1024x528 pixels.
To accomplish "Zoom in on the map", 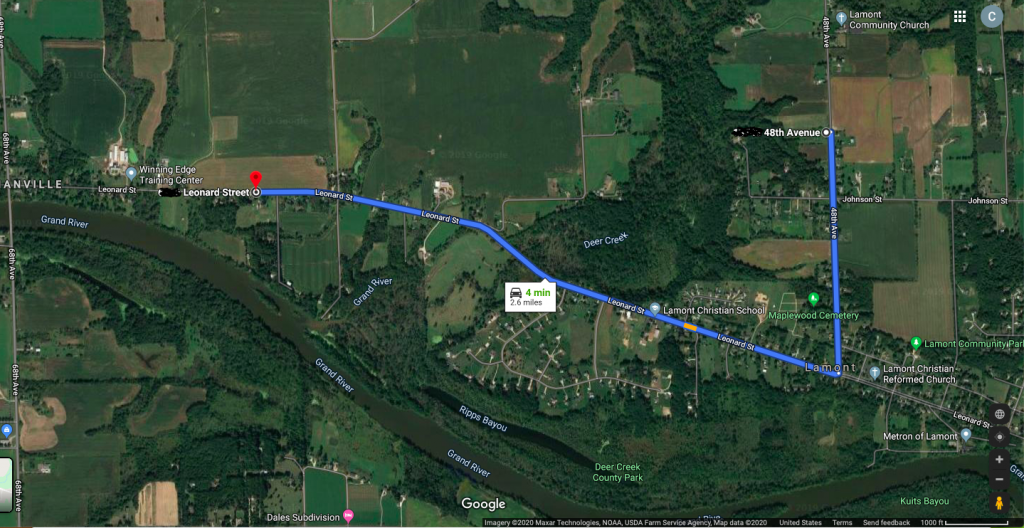I will pyautogui.click(x=1000, y=460).
